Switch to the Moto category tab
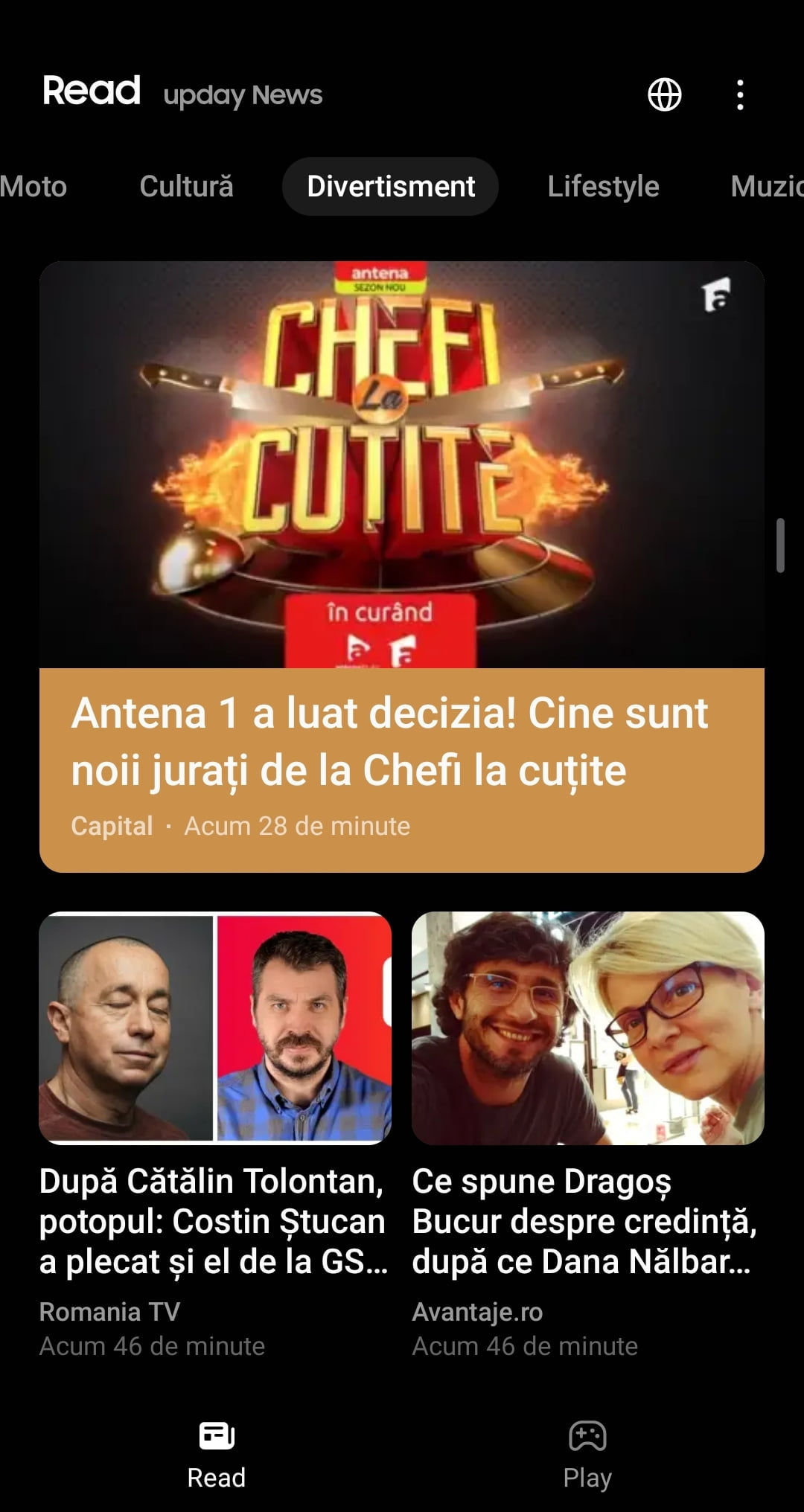Viewport: 804px width, 1512px height. [x=33, y=187]
